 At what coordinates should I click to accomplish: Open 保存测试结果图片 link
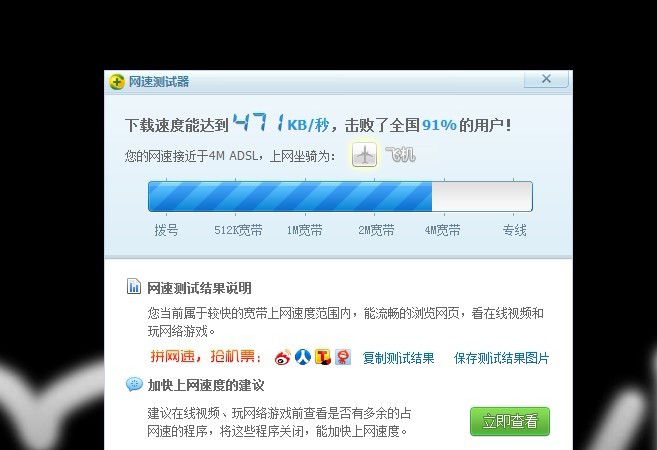coord(501,358)
